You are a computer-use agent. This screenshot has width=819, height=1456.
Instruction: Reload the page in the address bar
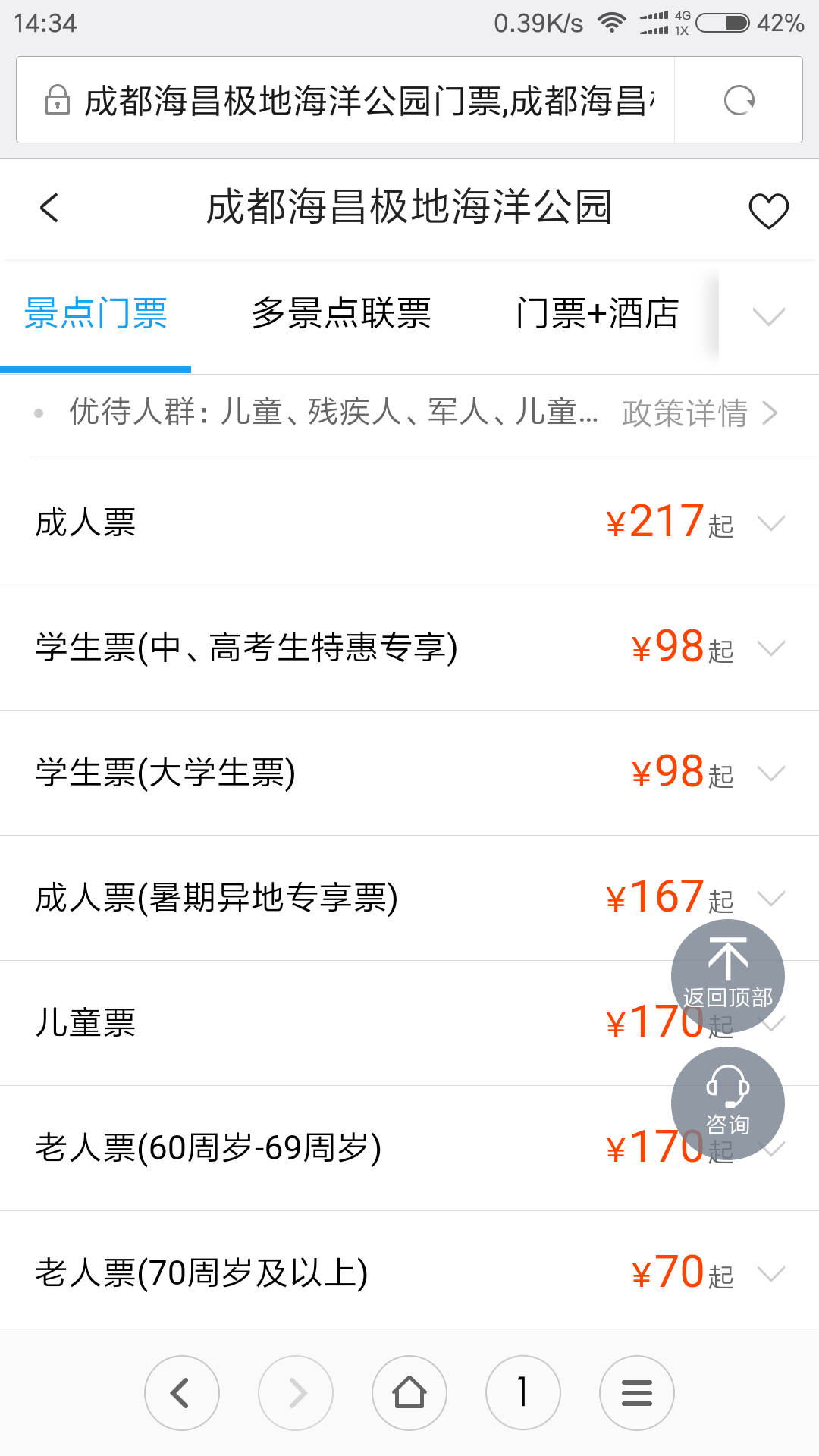coord(739,100)
